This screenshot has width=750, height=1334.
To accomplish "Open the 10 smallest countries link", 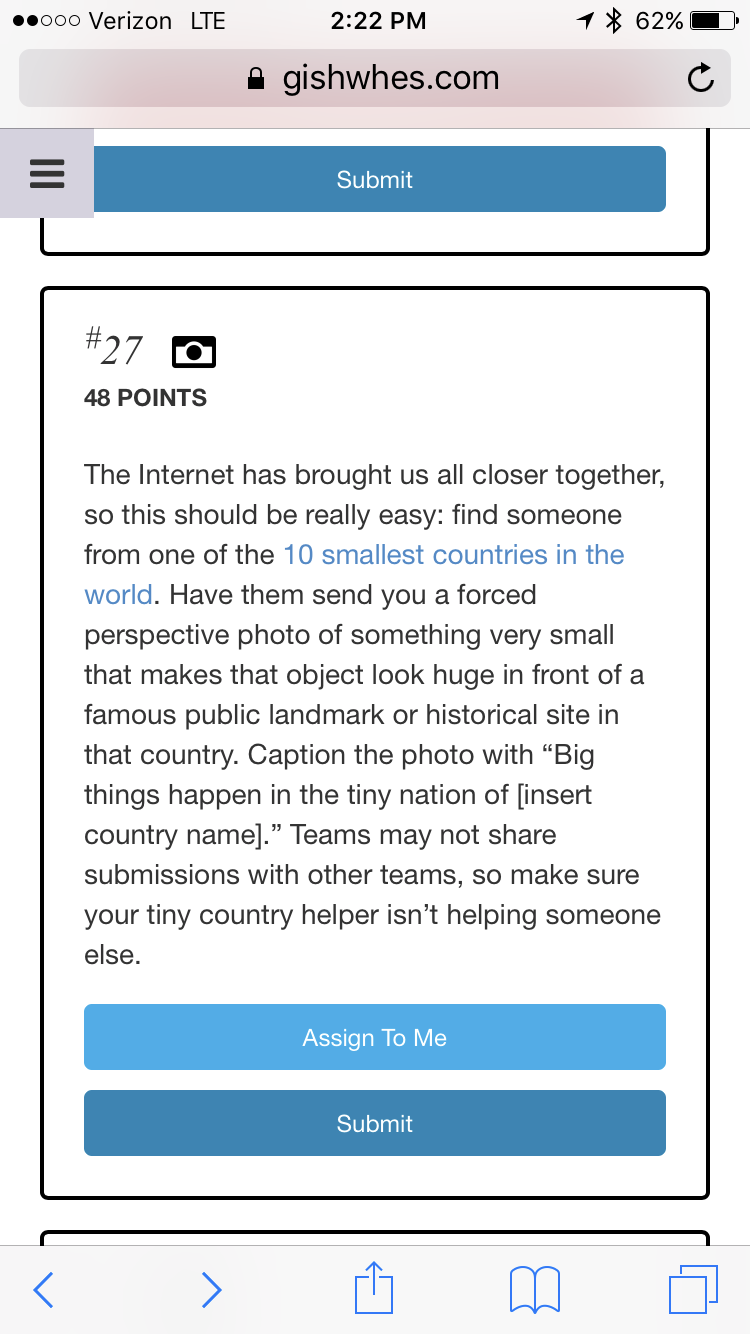I will point(453,555).
